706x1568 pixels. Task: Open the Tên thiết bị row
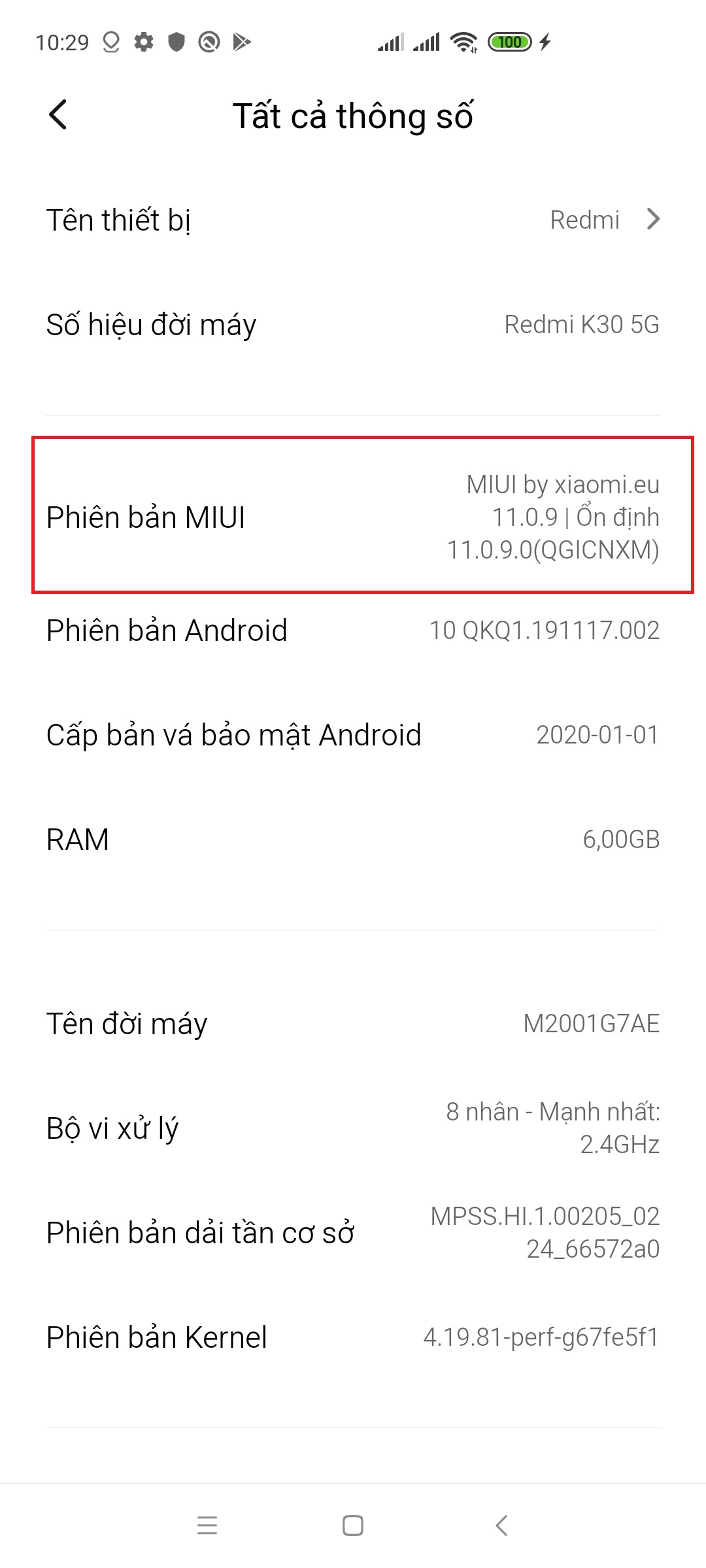point(353,220)
